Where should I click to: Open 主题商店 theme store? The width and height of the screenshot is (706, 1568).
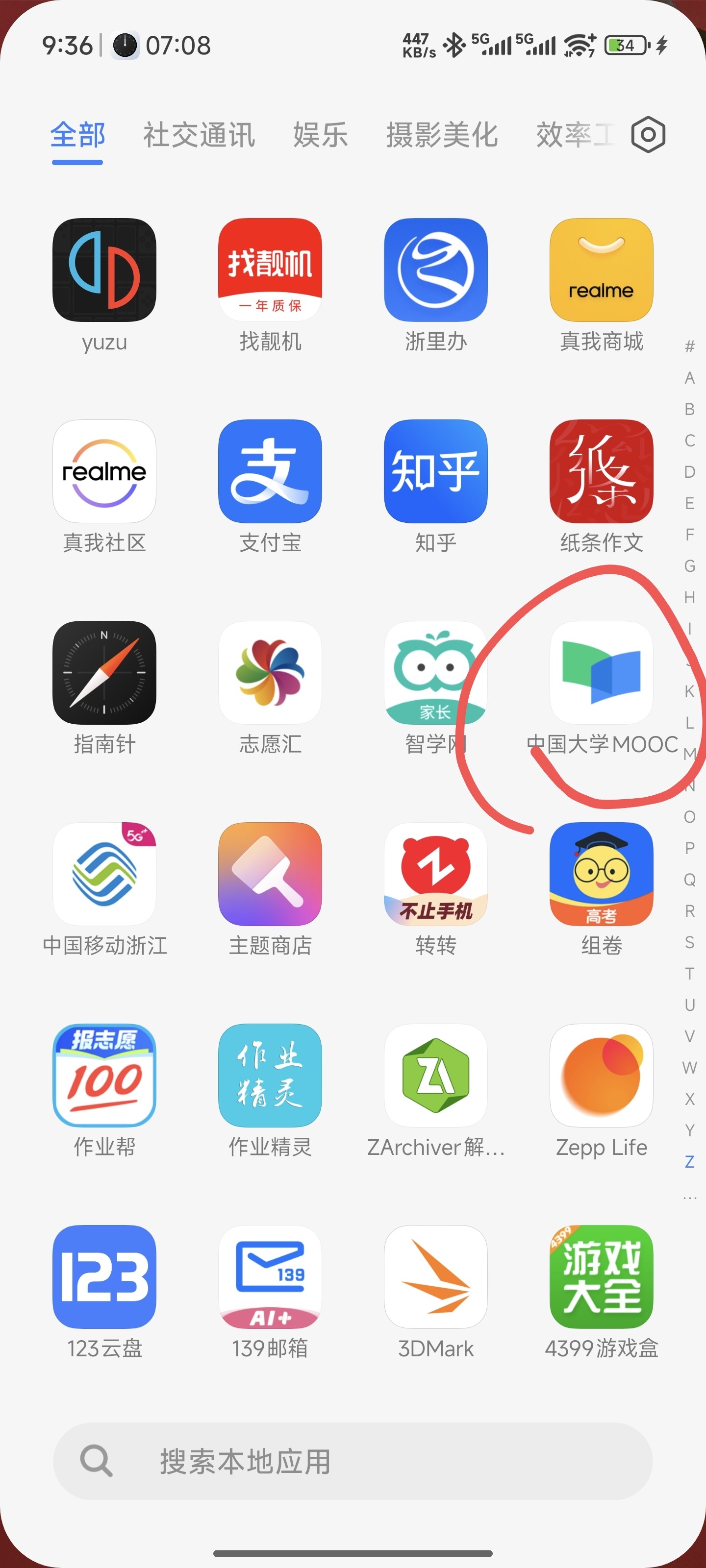pos(270,874)
